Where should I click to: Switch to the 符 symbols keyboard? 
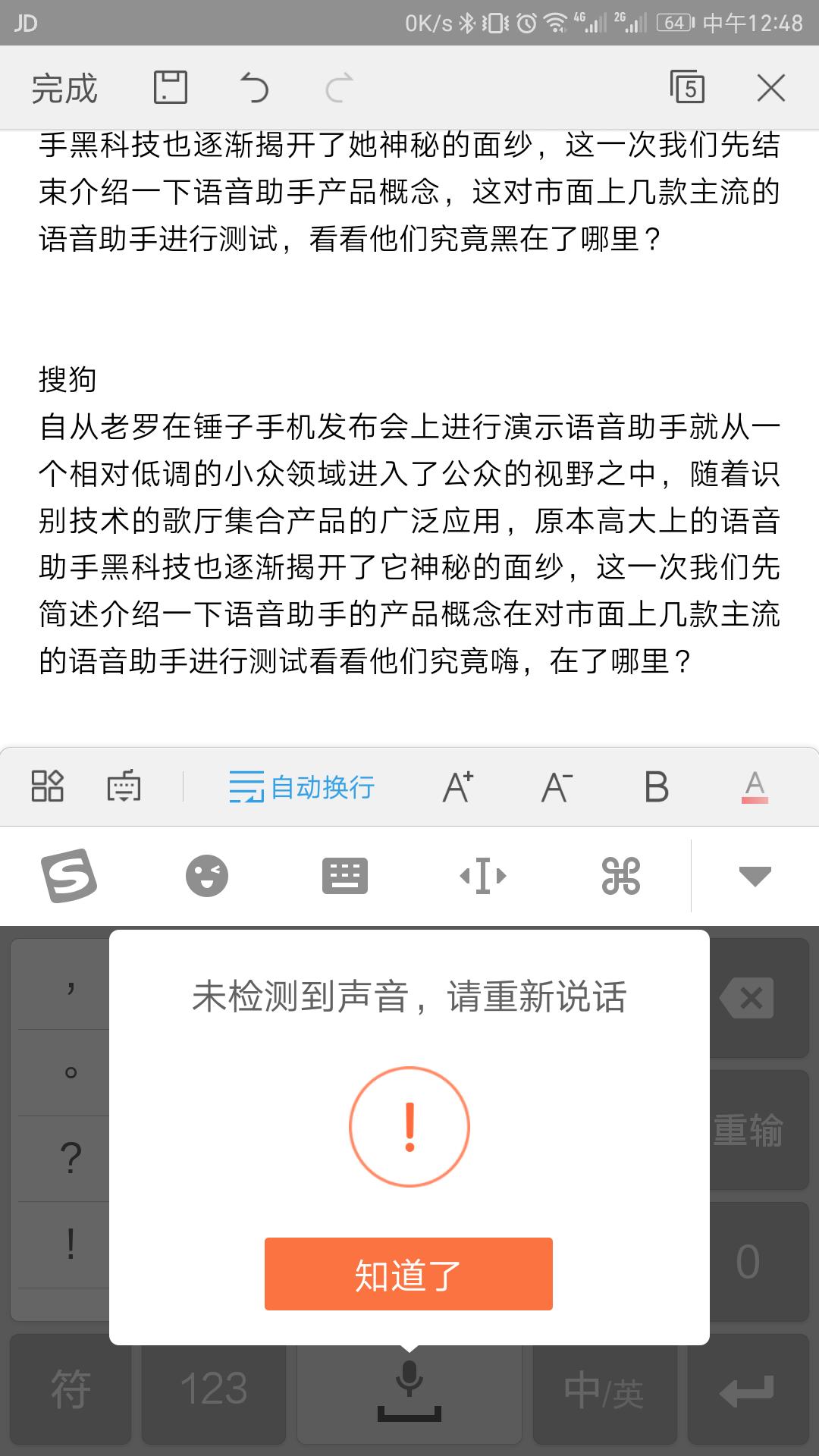tap(71, 1388)
